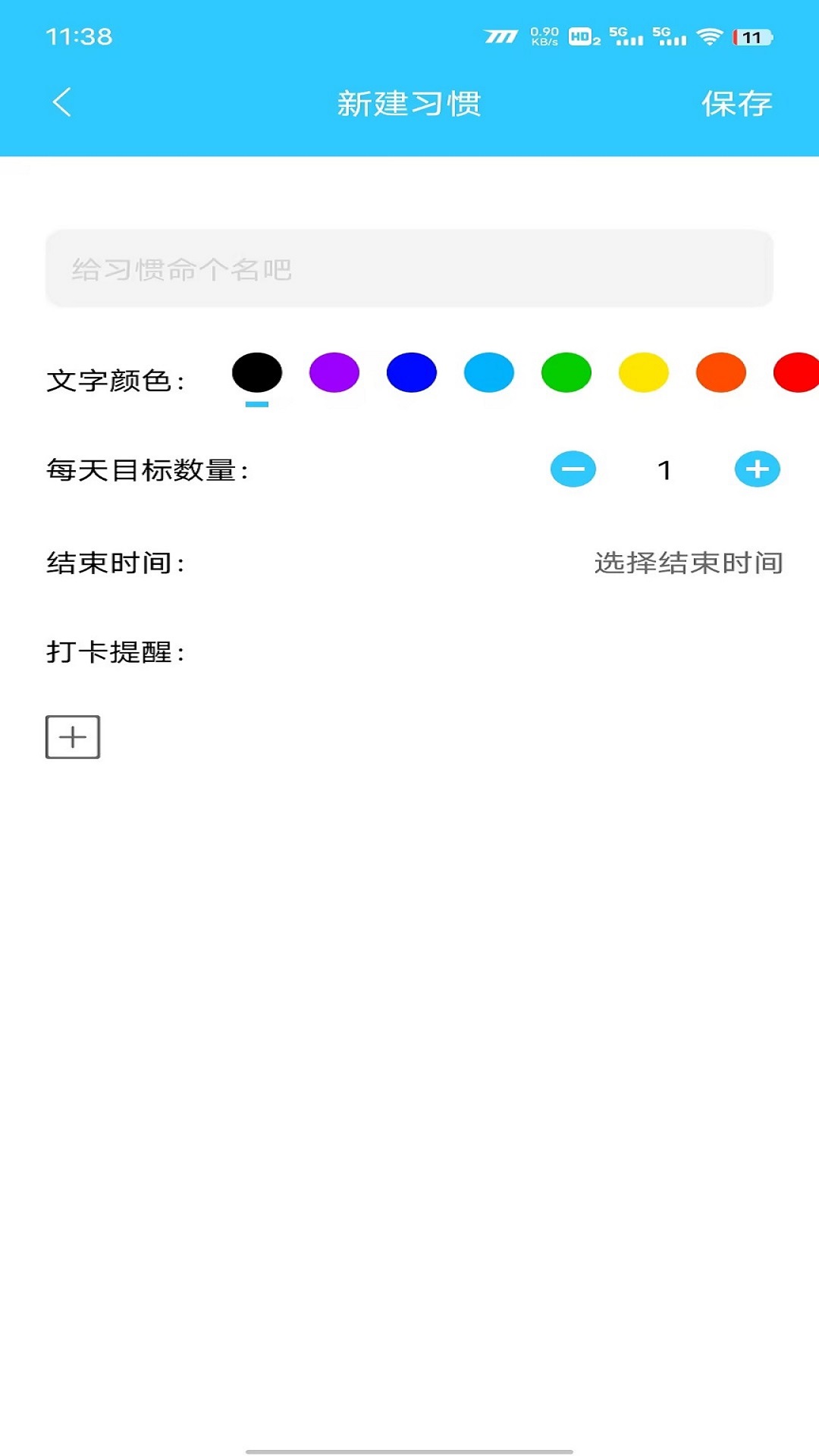Image resolution: width=819 pixels, height=1456 pixels.
Task: Pick the cyan text color option
Action: click(x=488, y=372)
